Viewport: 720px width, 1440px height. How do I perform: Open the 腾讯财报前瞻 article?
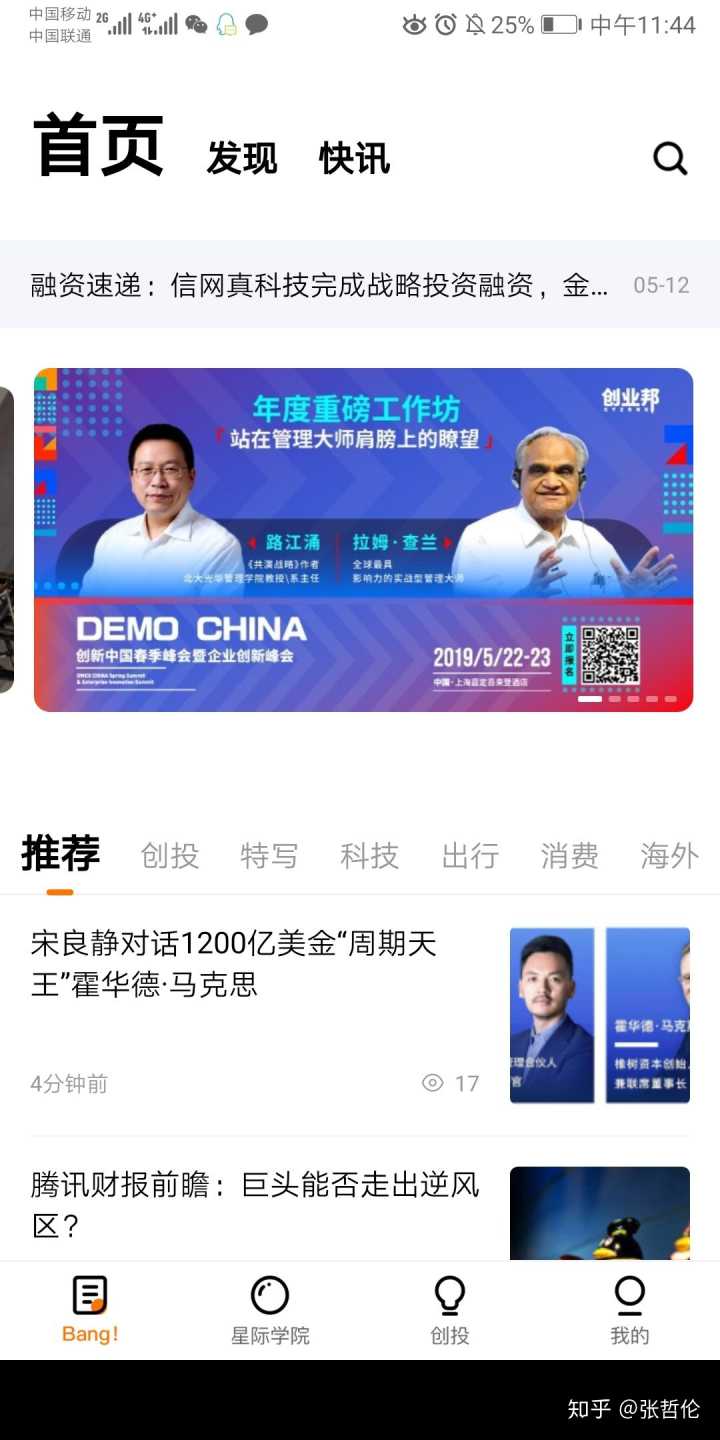pyautogui.click(x=255, y=1205)
